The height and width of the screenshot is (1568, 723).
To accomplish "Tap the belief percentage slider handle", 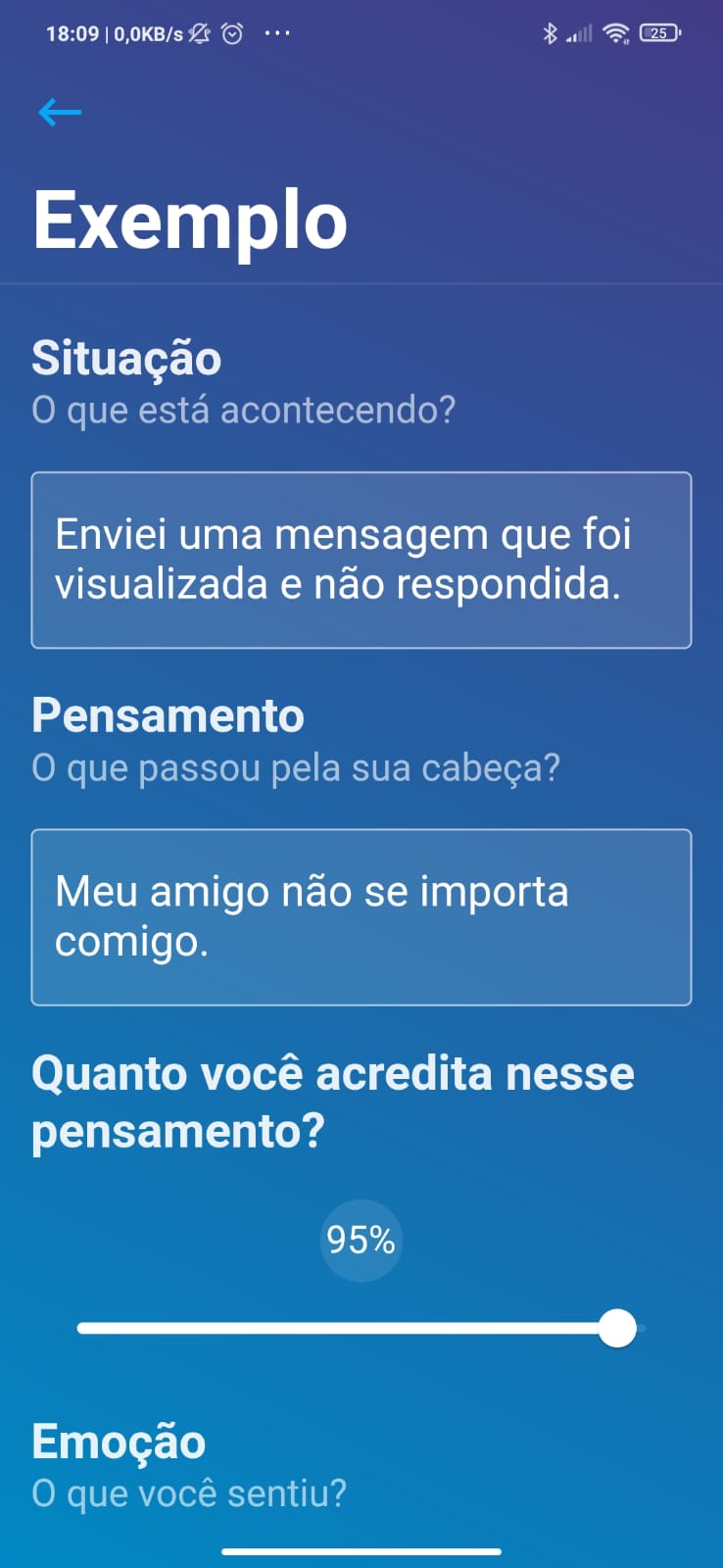I will click(x=617, y=1329).
